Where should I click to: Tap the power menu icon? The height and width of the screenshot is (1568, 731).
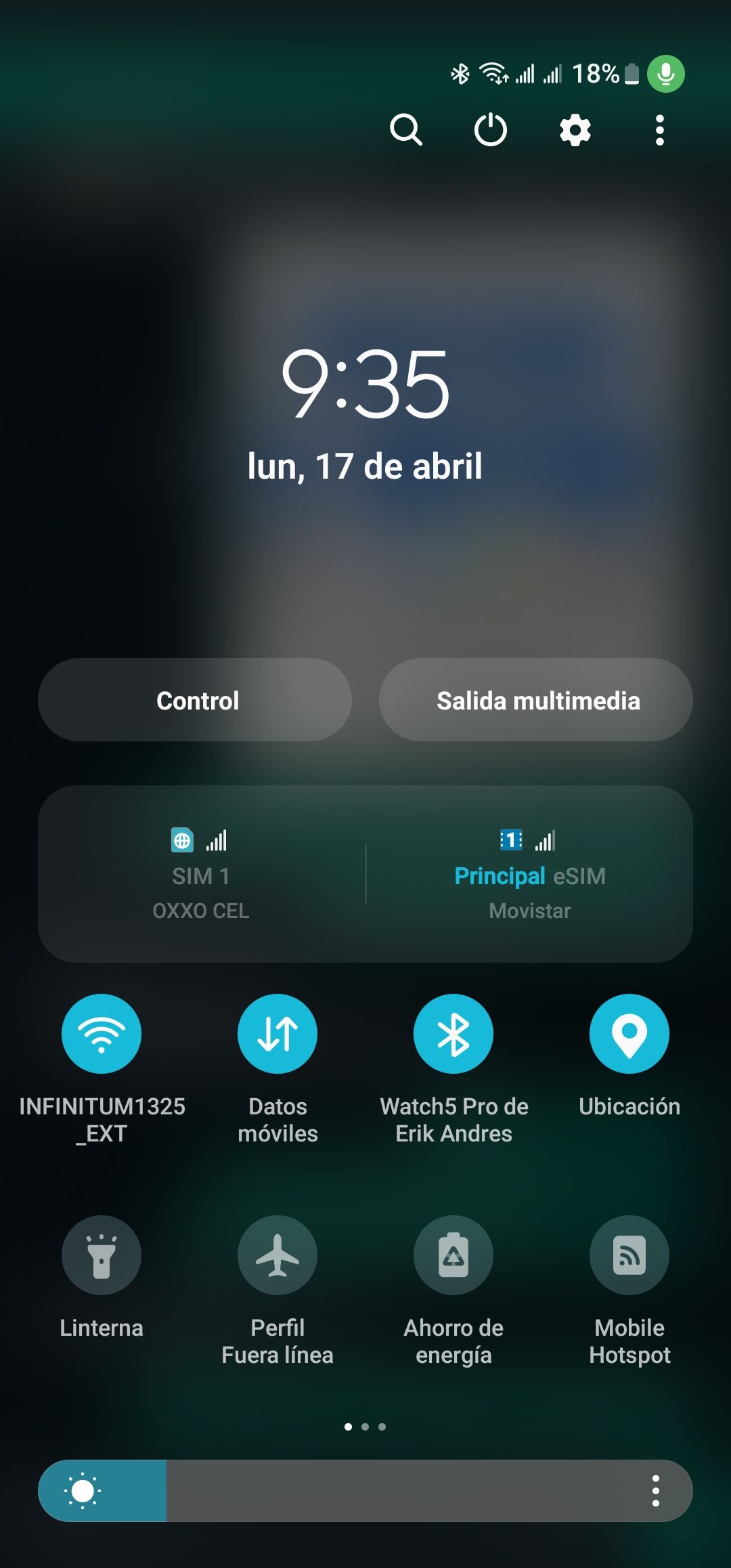(x=491, y=131)
